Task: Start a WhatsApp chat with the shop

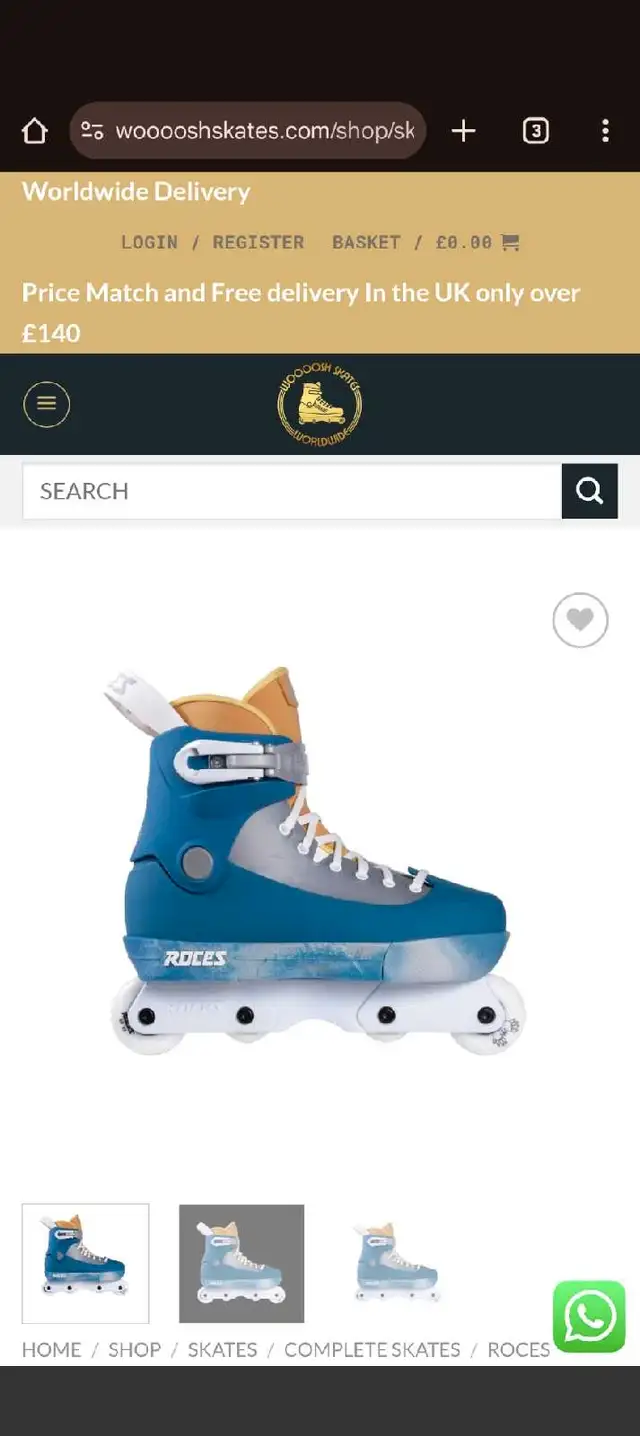Action: point(589,1317)
